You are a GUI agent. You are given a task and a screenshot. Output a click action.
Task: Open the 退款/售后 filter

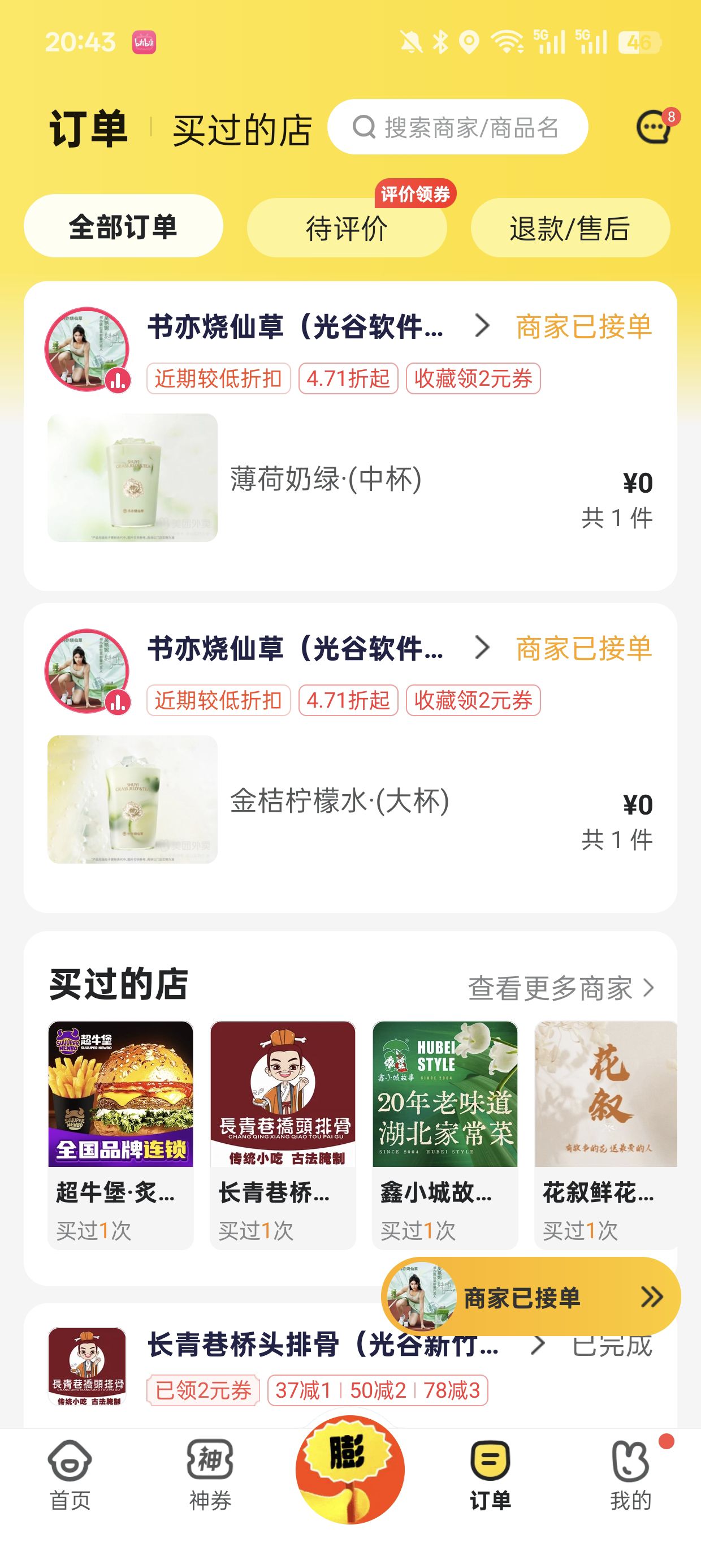pos(570,229)
